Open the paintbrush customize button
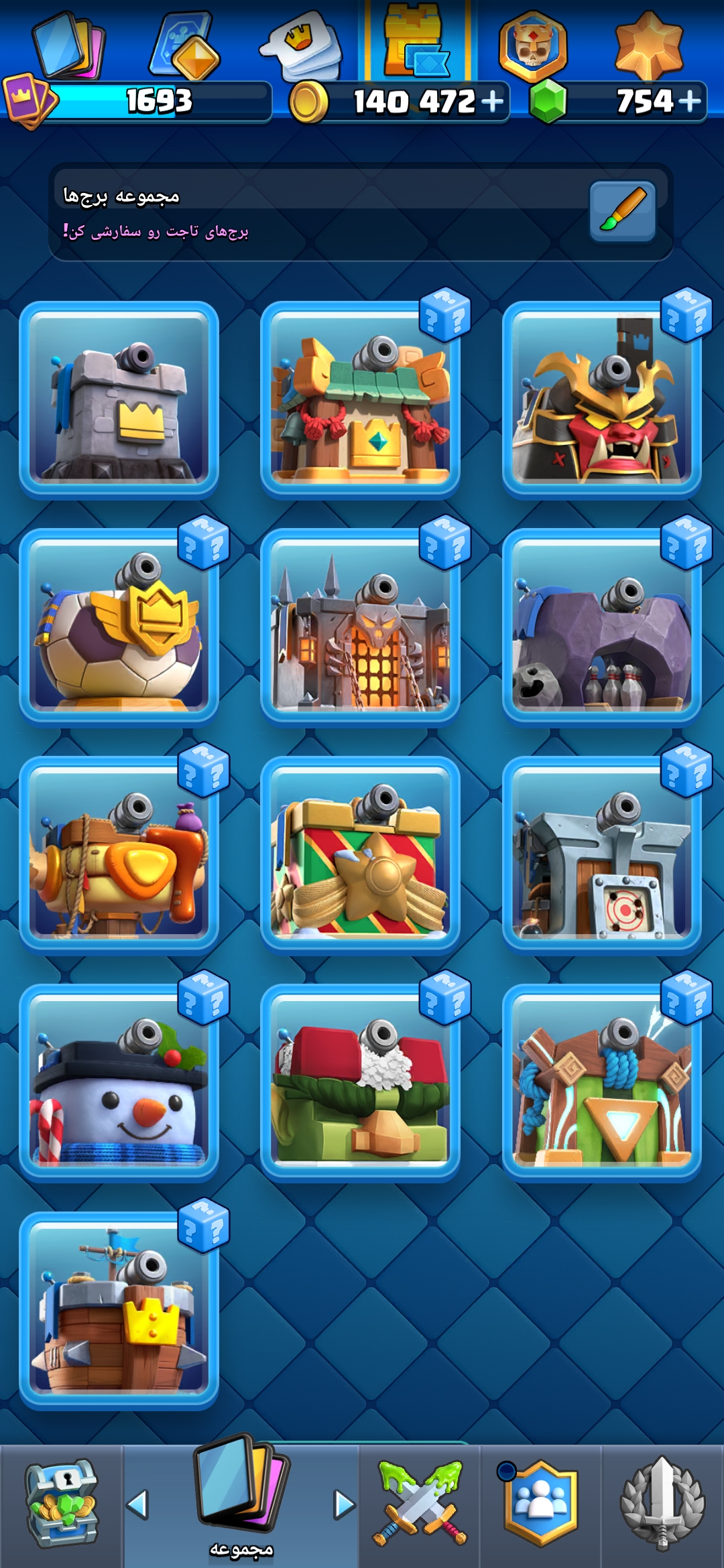The height and width of the screenshot is (1568, 724). click(622, 211)
